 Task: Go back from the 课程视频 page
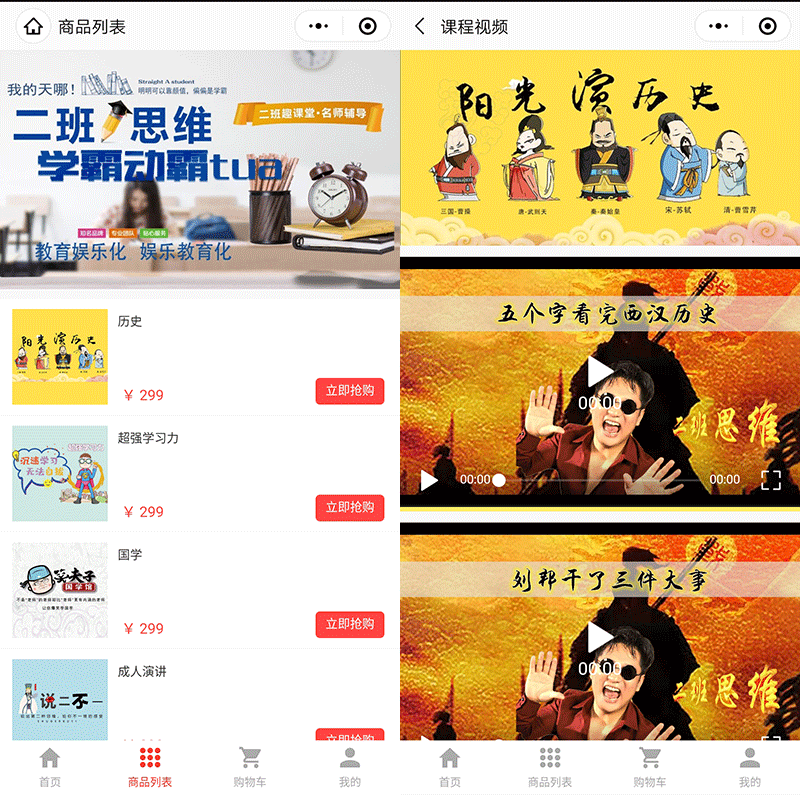point(419,27)
